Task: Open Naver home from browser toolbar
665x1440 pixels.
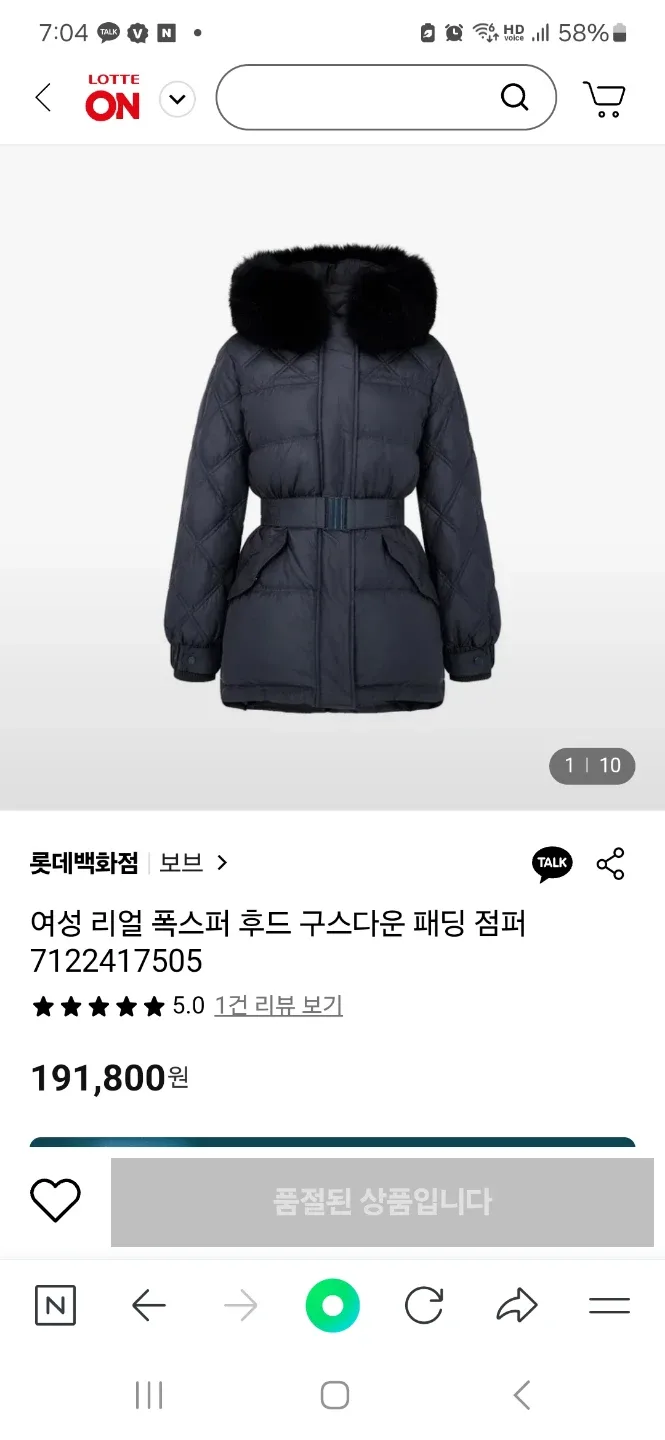Action: (55, 1306)
